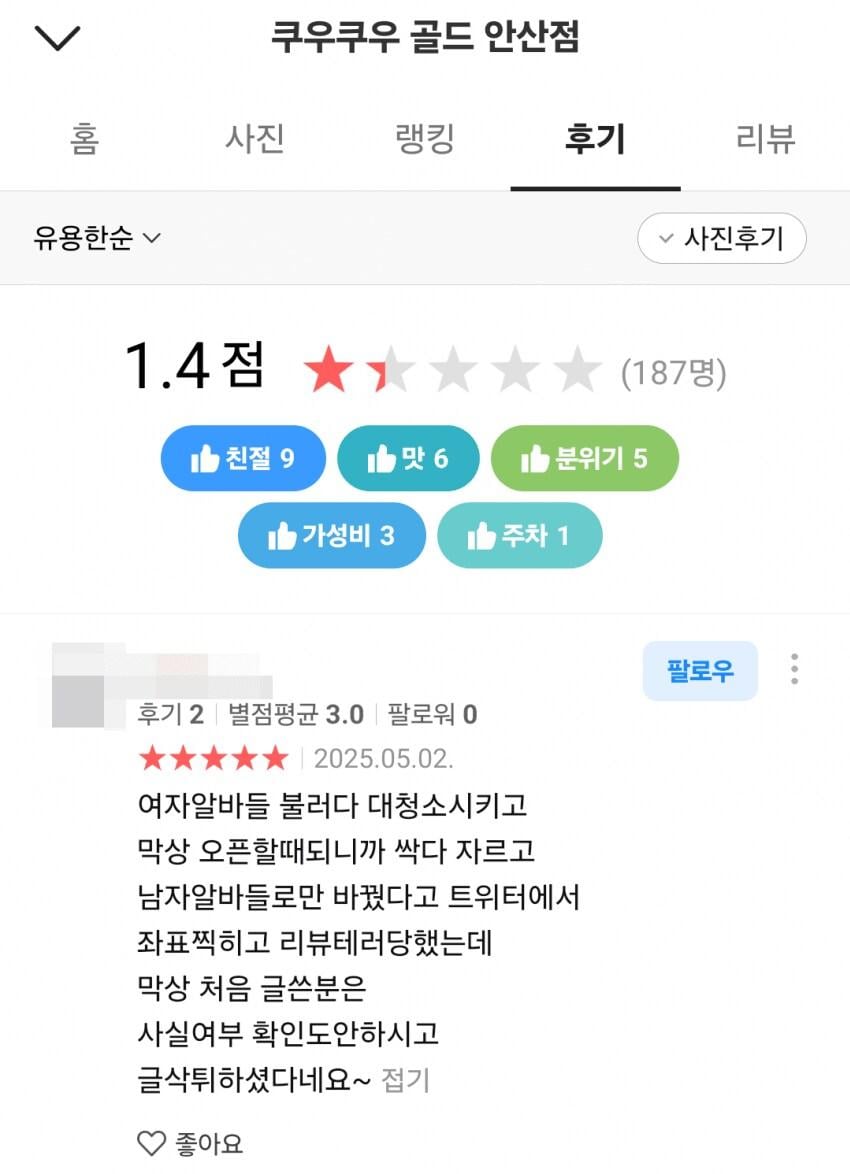This screenshot has height=1174, width=850.
Task: Switch to the 홈 tab
Action: 84,138
